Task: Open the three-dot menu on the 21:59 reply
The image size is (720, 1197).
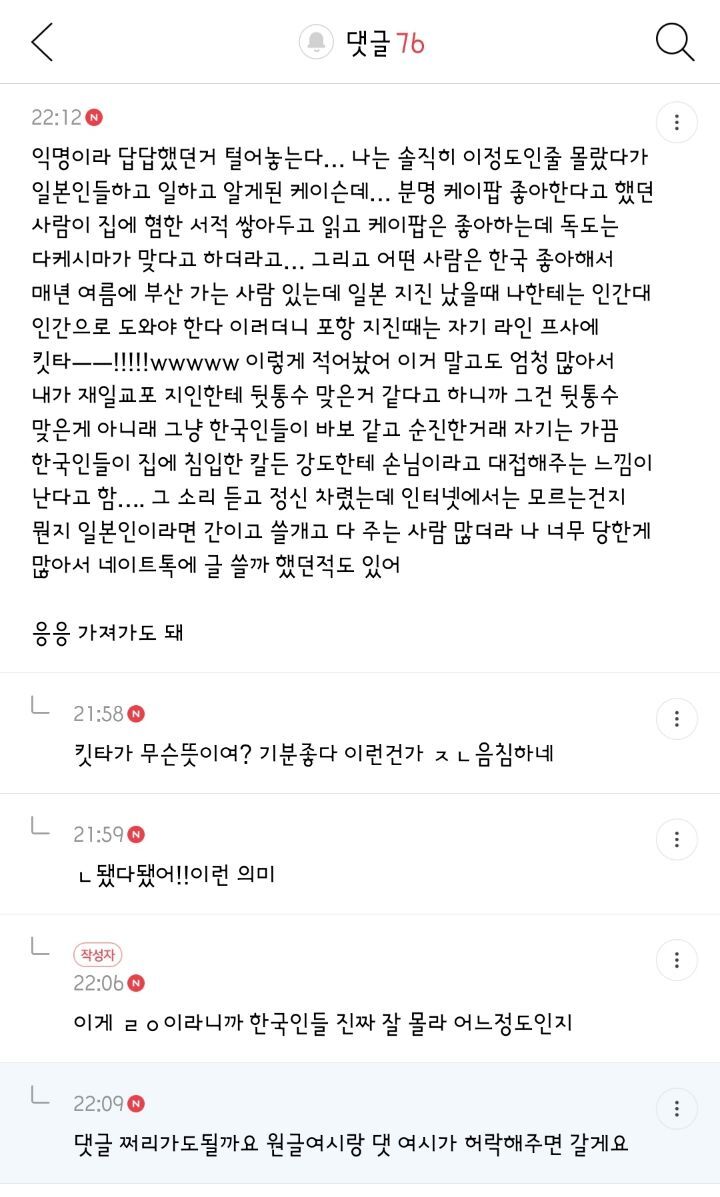Action: coord(678,836)
